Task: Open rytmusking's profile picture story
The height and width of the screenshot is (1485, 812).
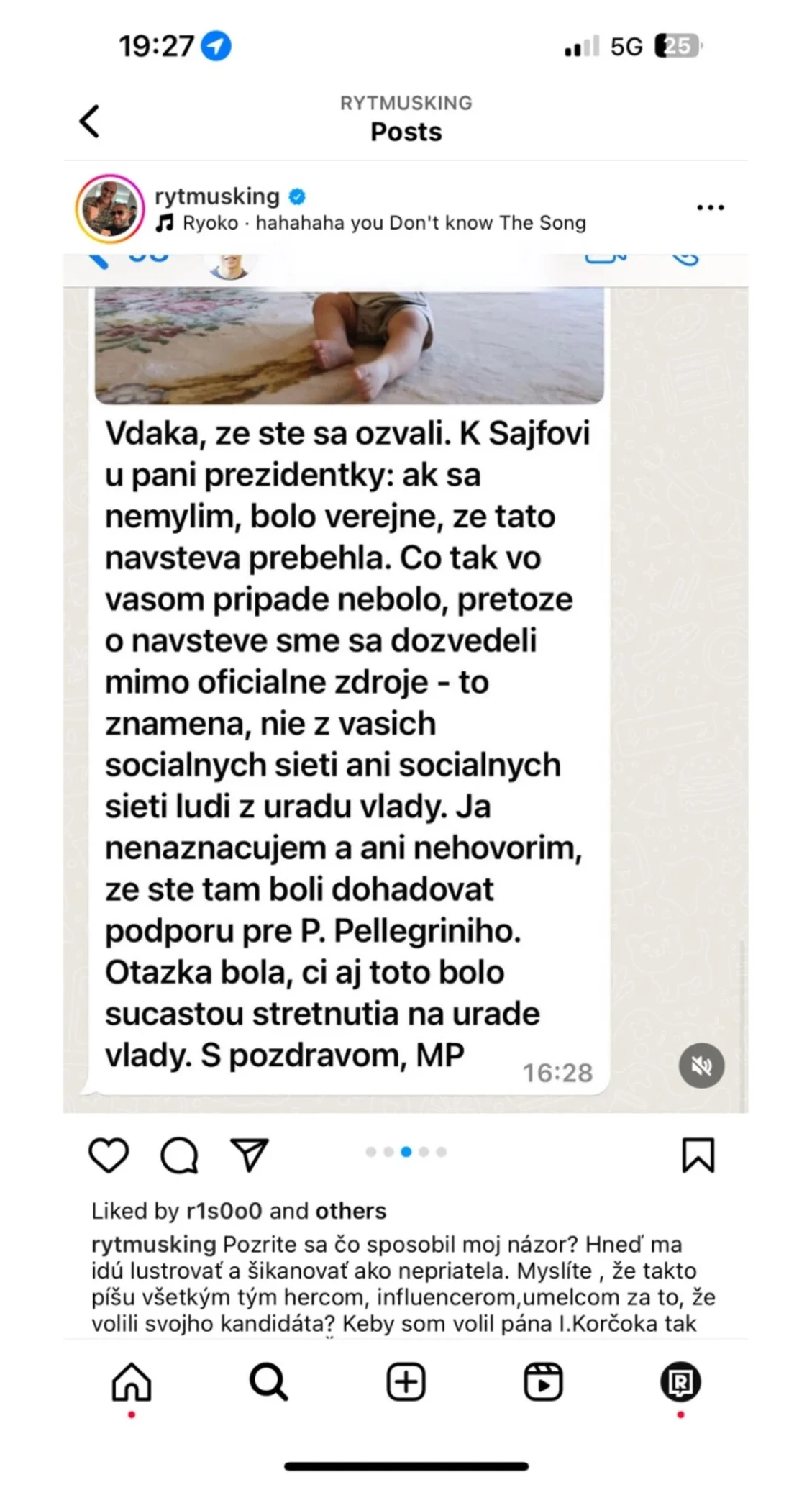Action: point(110,209)
